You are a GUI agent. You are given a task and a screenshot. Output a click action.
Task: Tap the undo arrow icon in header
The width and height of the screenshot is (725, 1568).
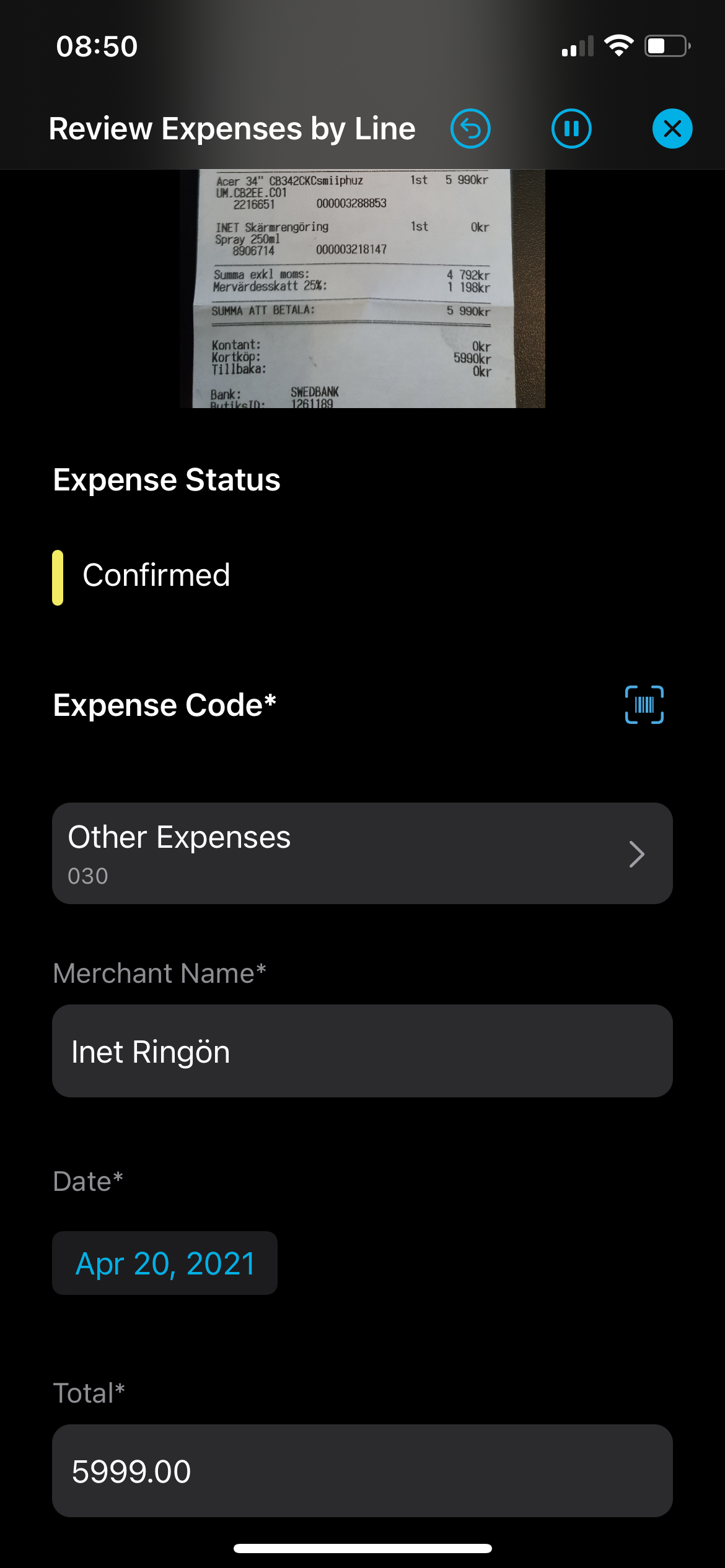(470, 129)
